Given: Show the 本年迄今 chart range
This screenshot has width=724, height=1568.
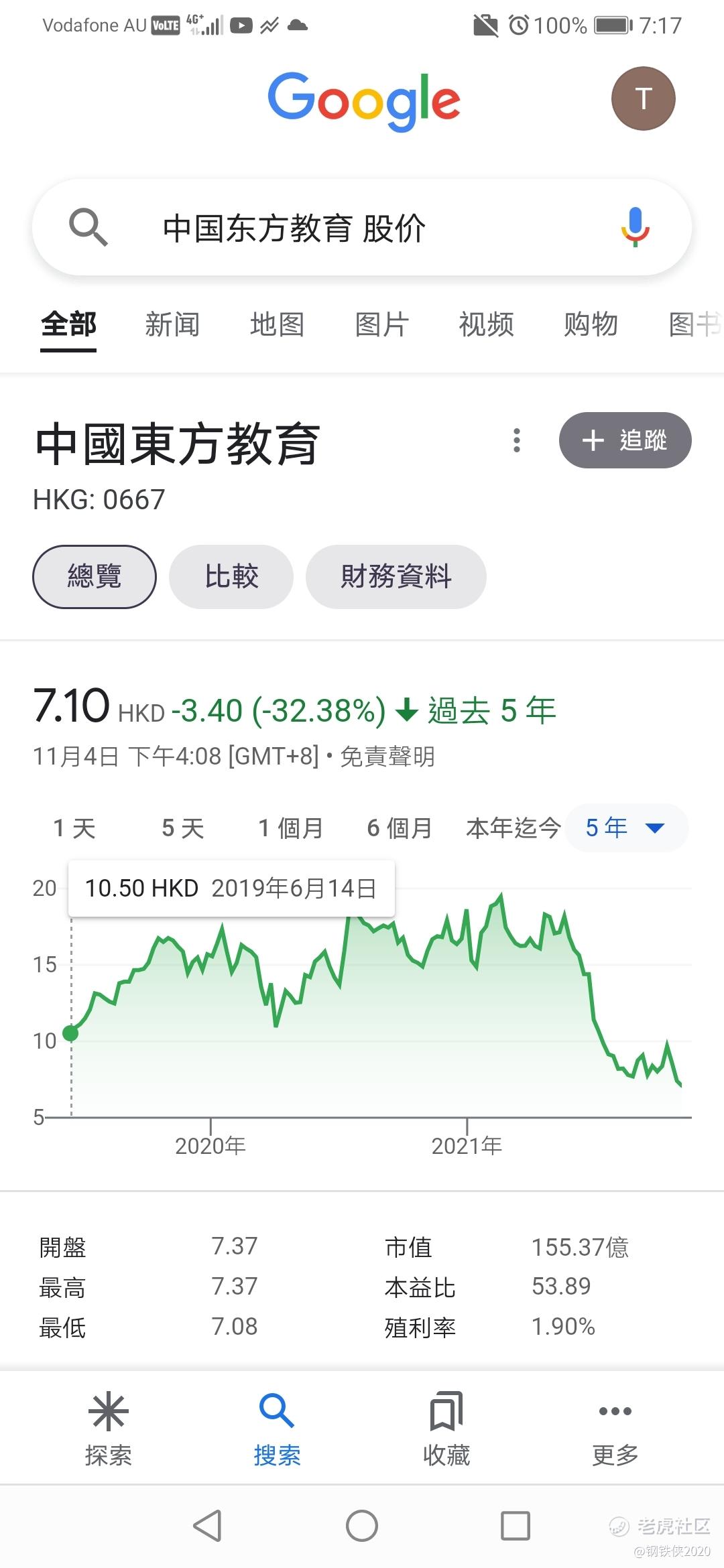Looking at the screenshot, I should tap(514, 828).
